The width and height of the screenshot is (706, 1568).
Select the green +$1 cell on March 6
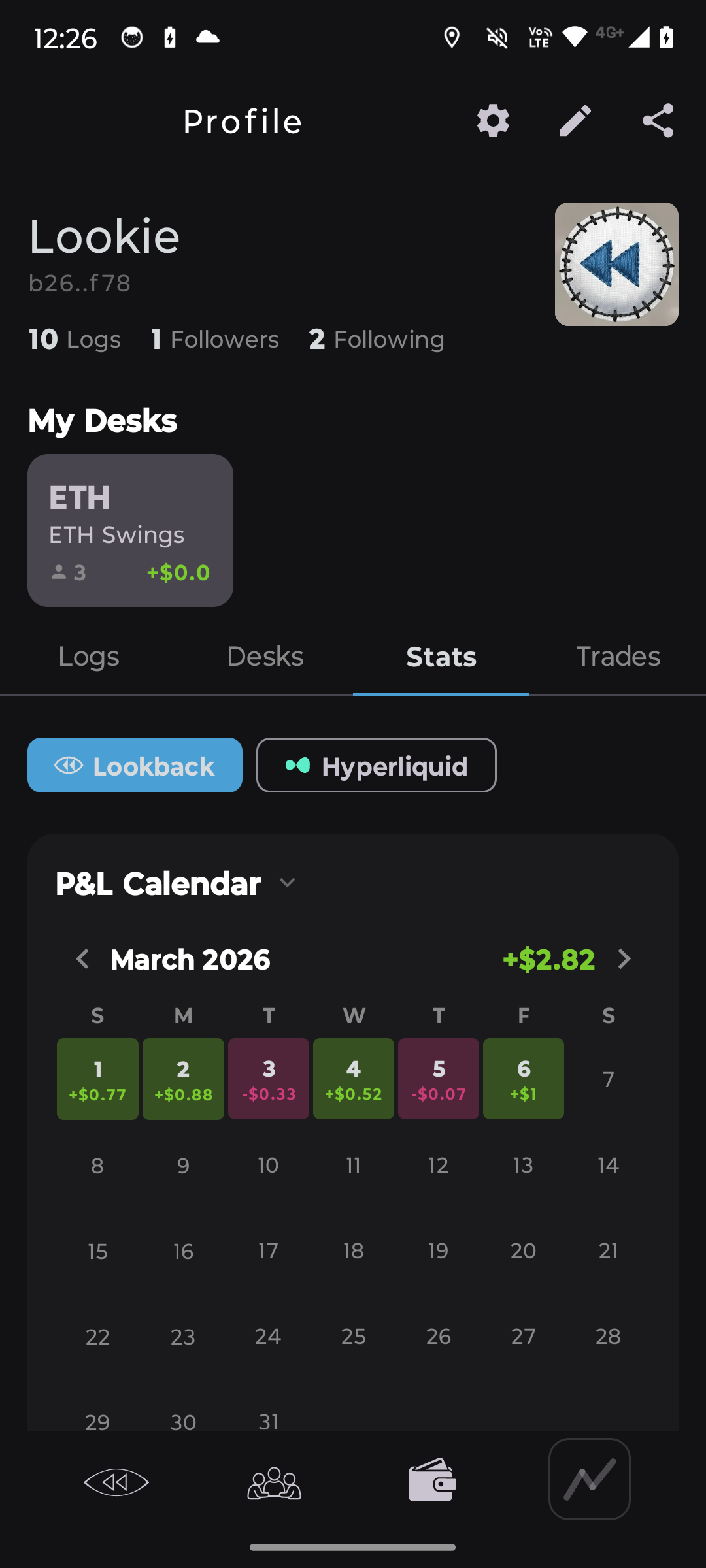(523, 1079)
